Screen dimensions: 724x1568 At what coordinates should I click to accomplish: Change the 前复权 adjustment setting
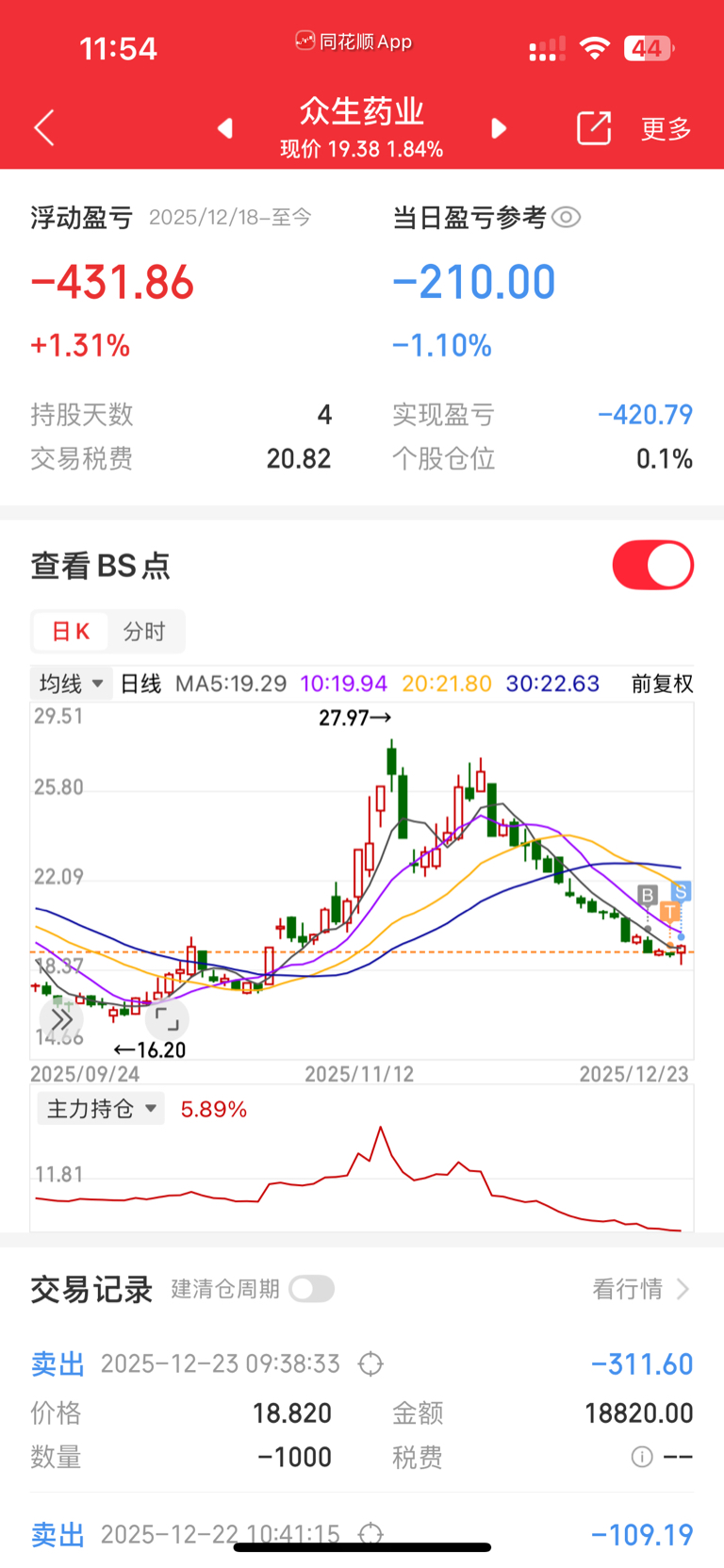[x=662, y=684]
